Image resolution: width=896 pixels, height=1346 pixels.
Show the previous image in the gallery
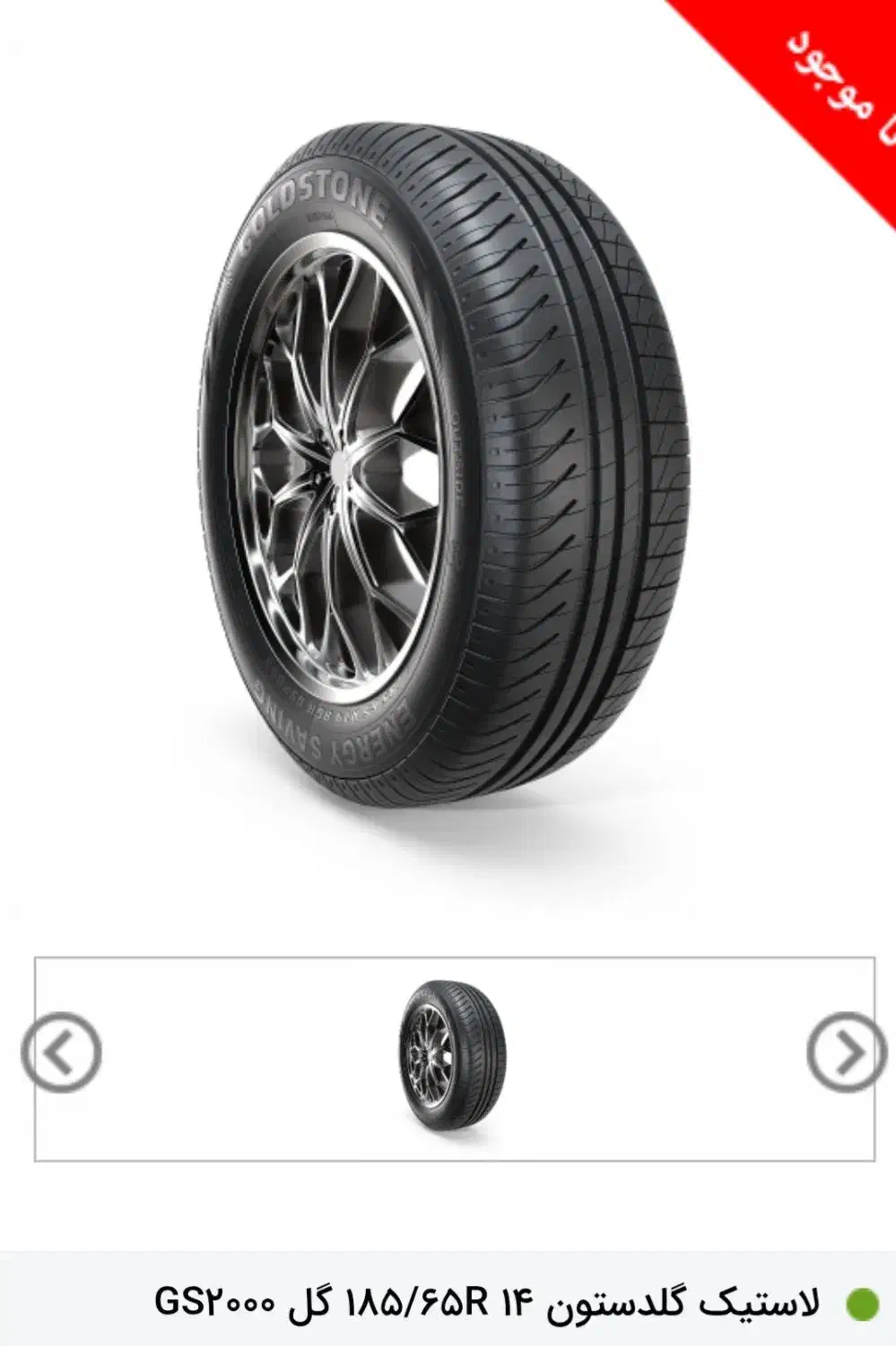61,1051
